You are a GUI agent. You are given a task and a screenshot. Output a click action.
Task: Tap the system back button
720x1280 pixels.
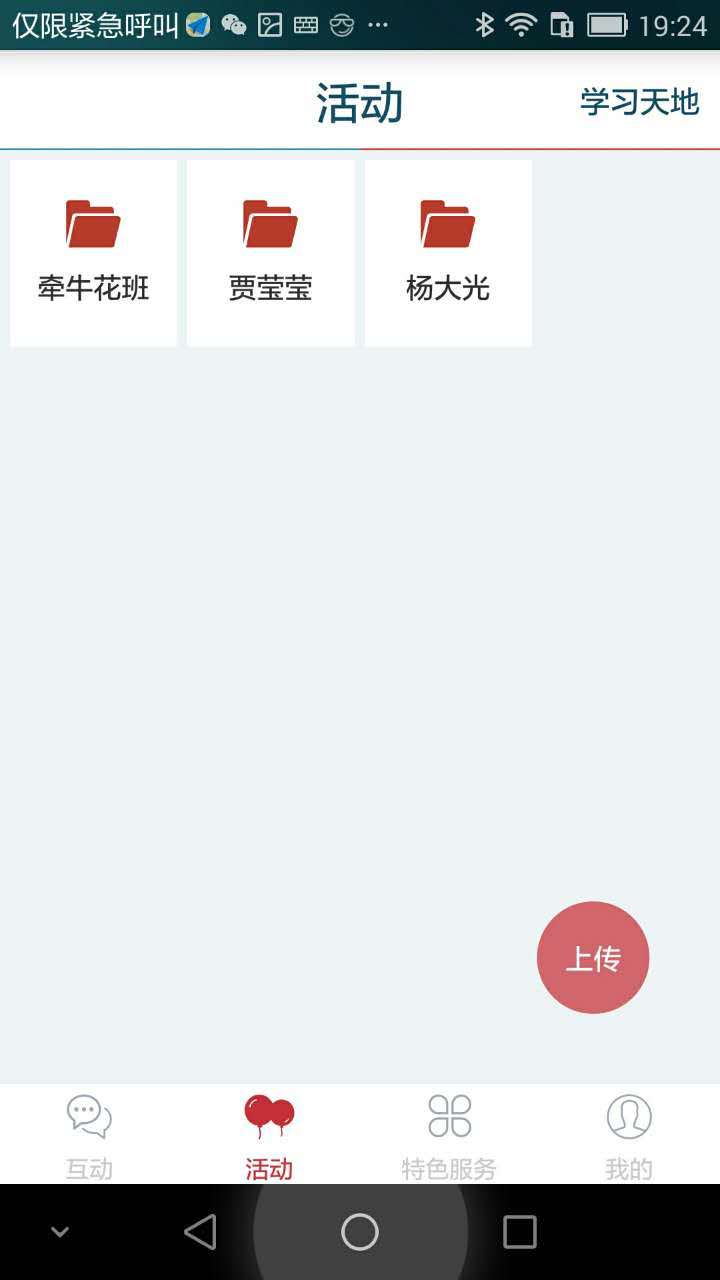coord(200,1232)
